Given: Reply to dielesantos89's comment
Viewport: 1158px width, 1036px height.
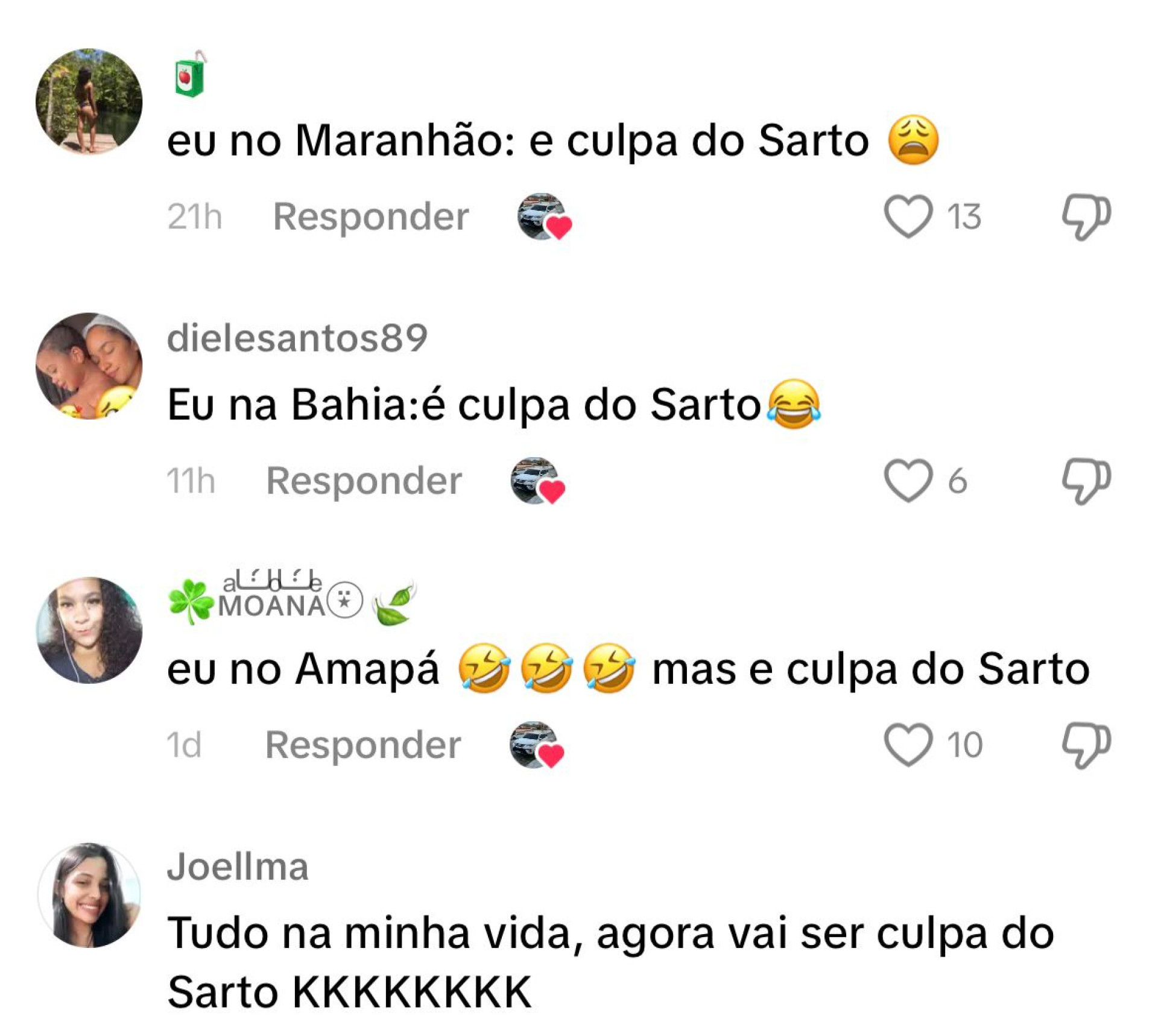Looking at the screenshot, I should 364,481.
